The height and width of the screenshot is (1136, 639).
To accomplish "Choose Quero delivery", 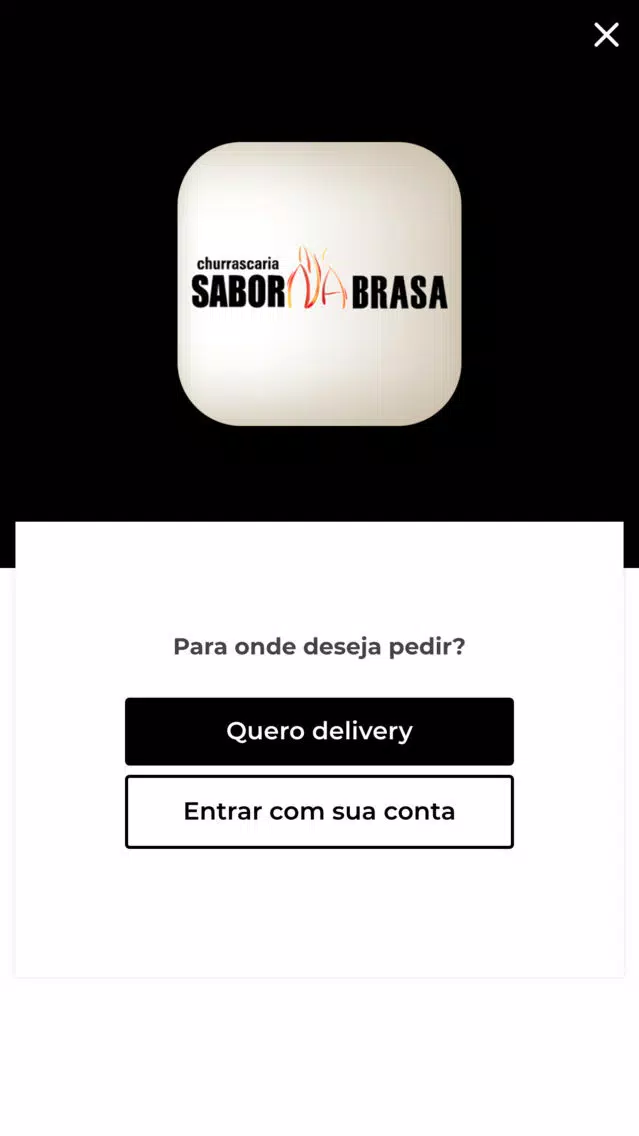I will (320, 731).
